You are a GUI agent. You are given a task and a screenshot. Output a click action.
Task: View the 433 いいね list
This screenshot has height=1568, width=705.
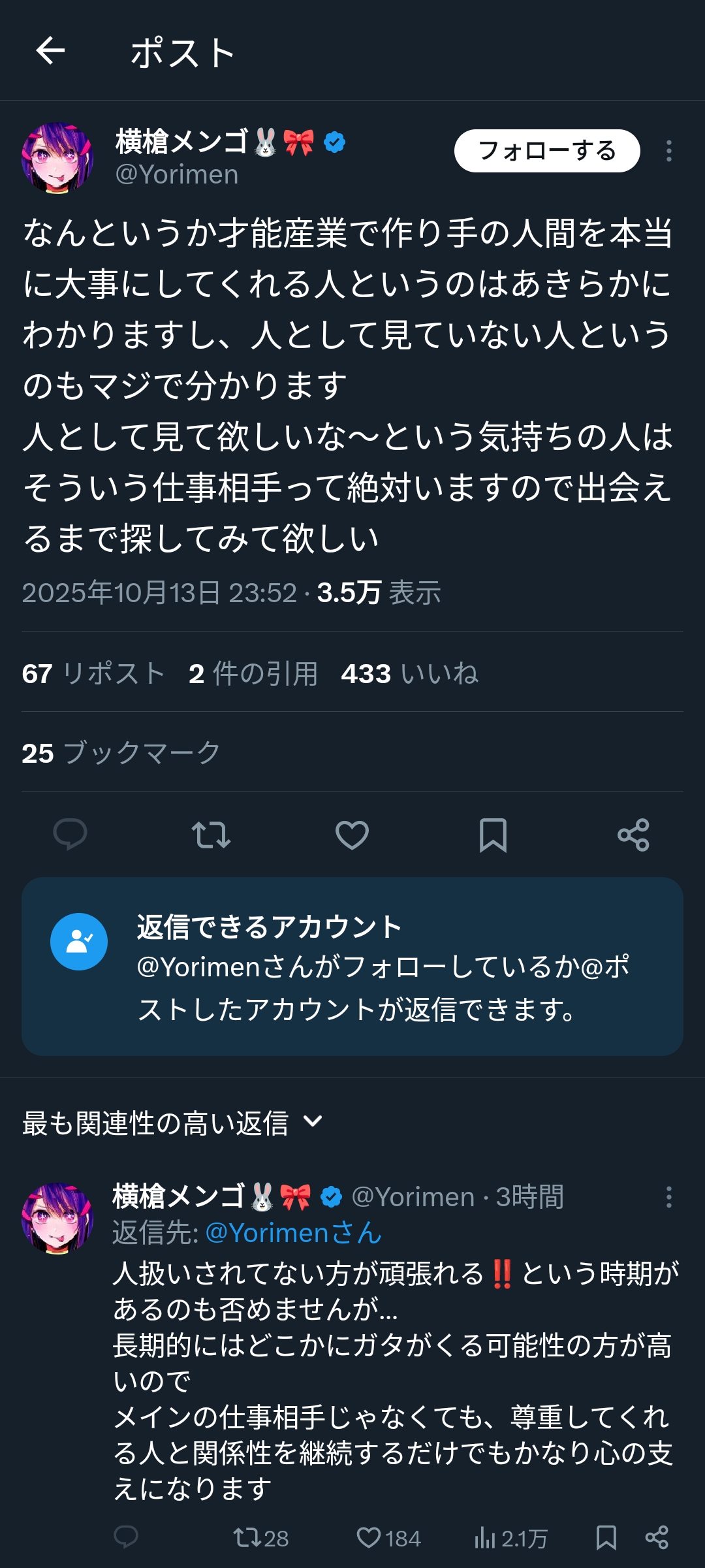click(409, 673)
